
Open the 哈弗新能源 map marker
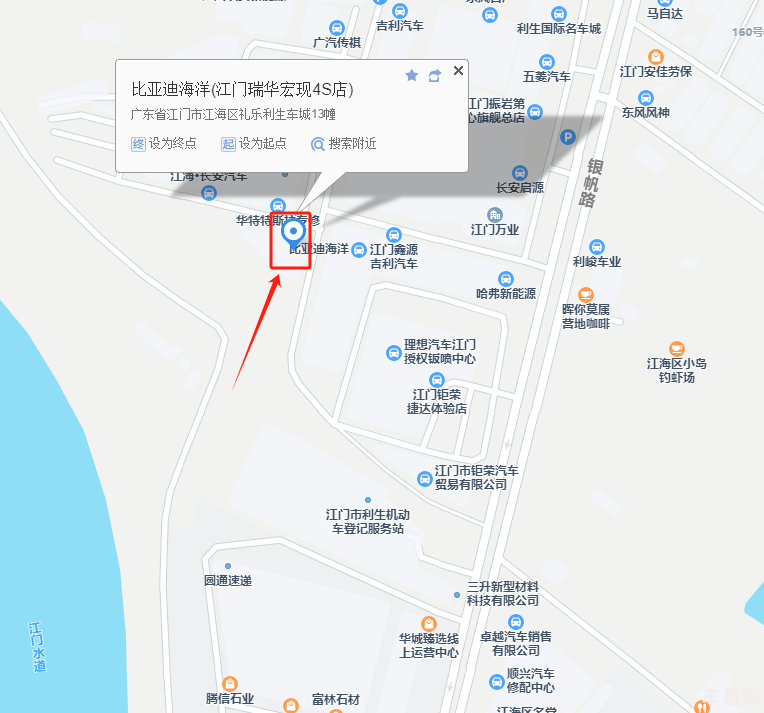[506, 279]
